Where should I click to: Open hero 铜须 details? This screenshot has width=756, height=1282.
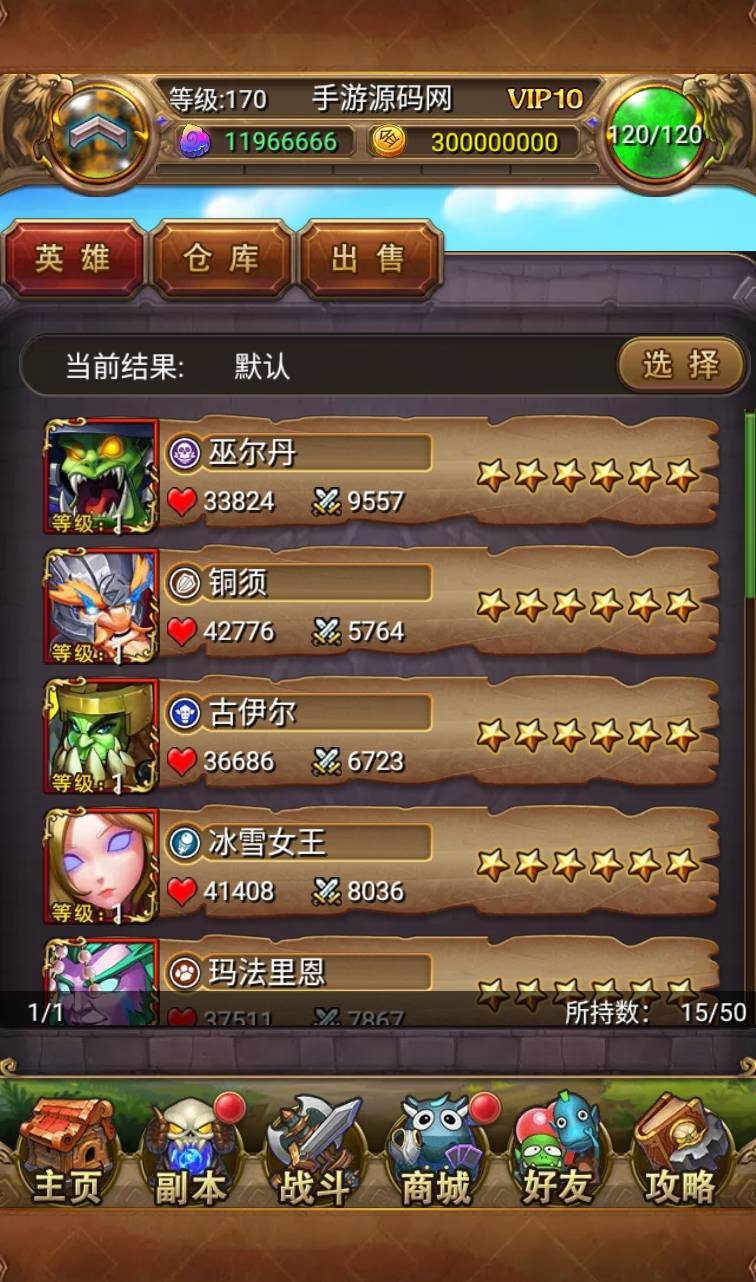(380, 606)
